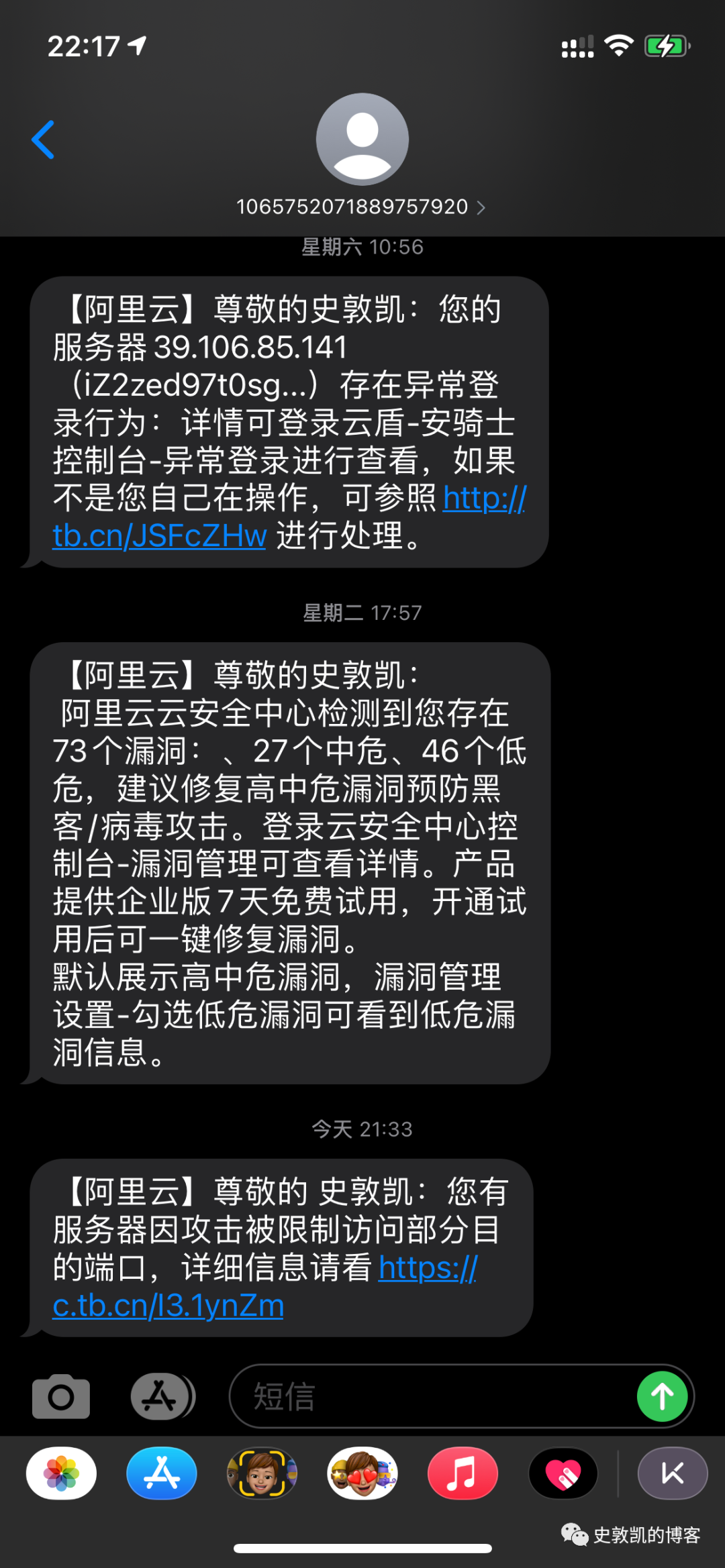This screenshot has height=1568, width=725.
Task: Toggle the App Store apps drawer button
Action: click(x=161, y=1397)
